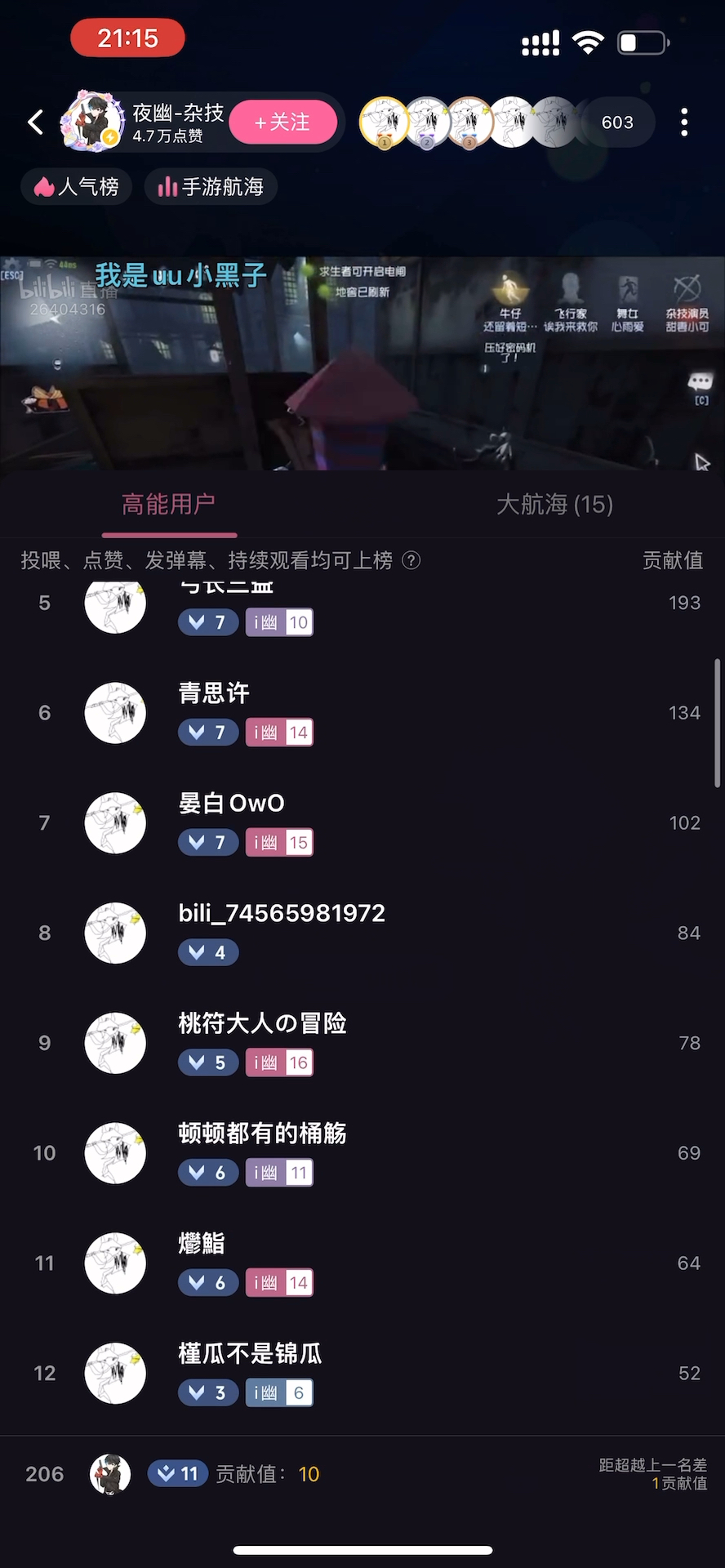Show the help info for ranking rules
The image size is (725, 1568).
[412, 560]
